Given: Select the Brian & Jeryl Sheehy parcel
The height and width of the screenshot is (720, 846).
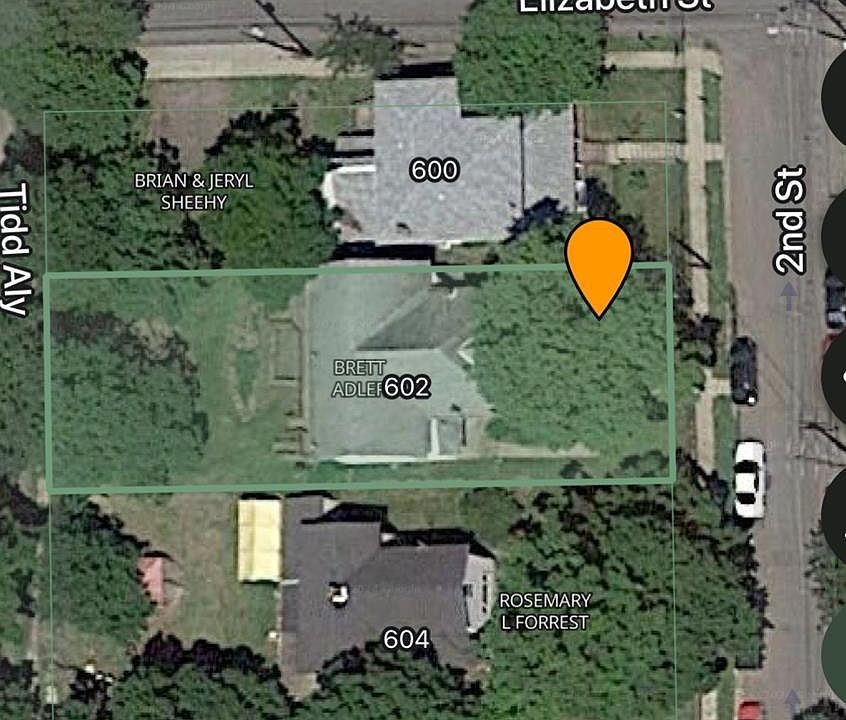Looking at the screenshot, I should [194, 191].
